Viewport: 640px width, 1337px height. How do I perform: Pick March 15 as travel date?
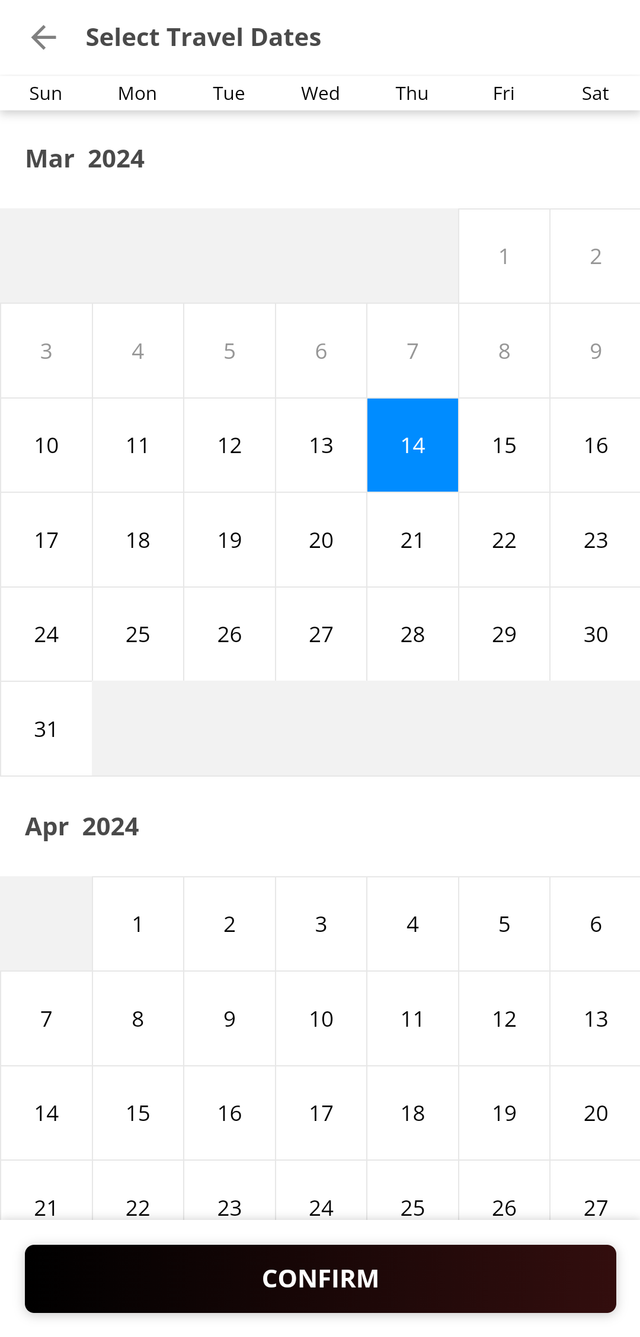(x=504, y=446)
